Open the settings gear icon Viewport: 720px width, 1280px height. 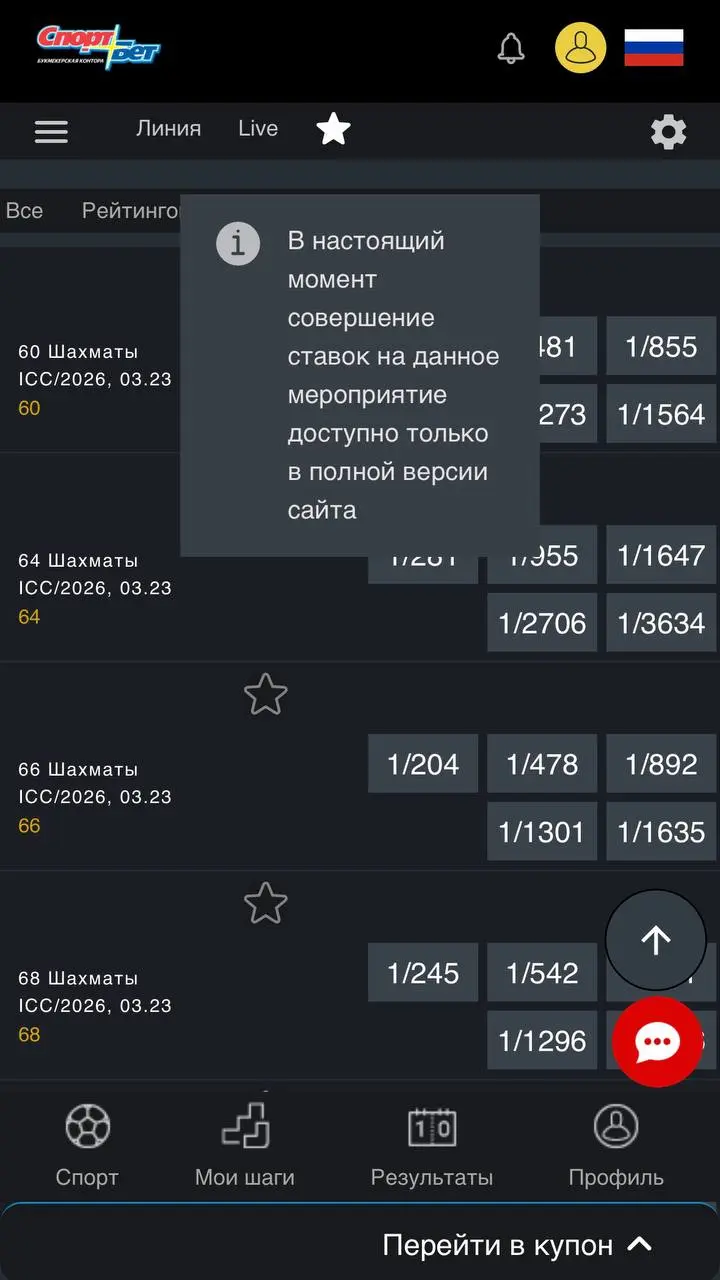pos(669,131)
